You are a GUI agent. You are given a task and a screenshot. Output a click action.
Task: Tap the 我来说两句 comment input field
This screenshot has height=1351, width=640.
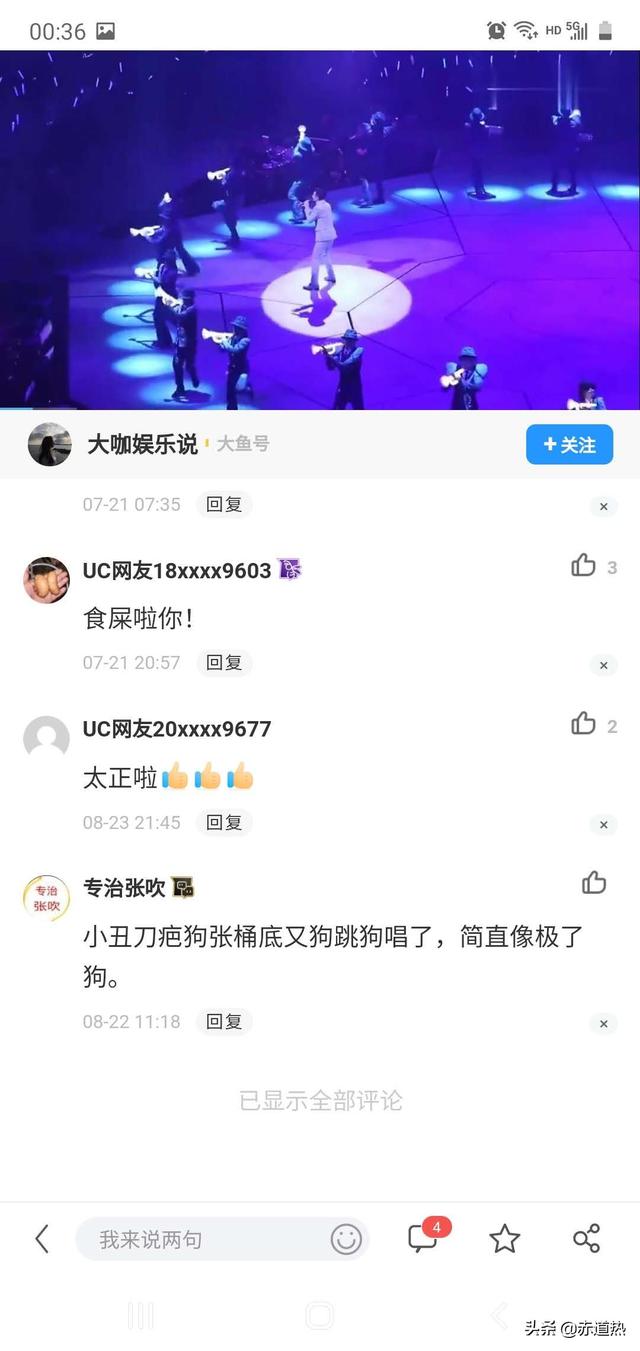click(x=200, y=1240)
